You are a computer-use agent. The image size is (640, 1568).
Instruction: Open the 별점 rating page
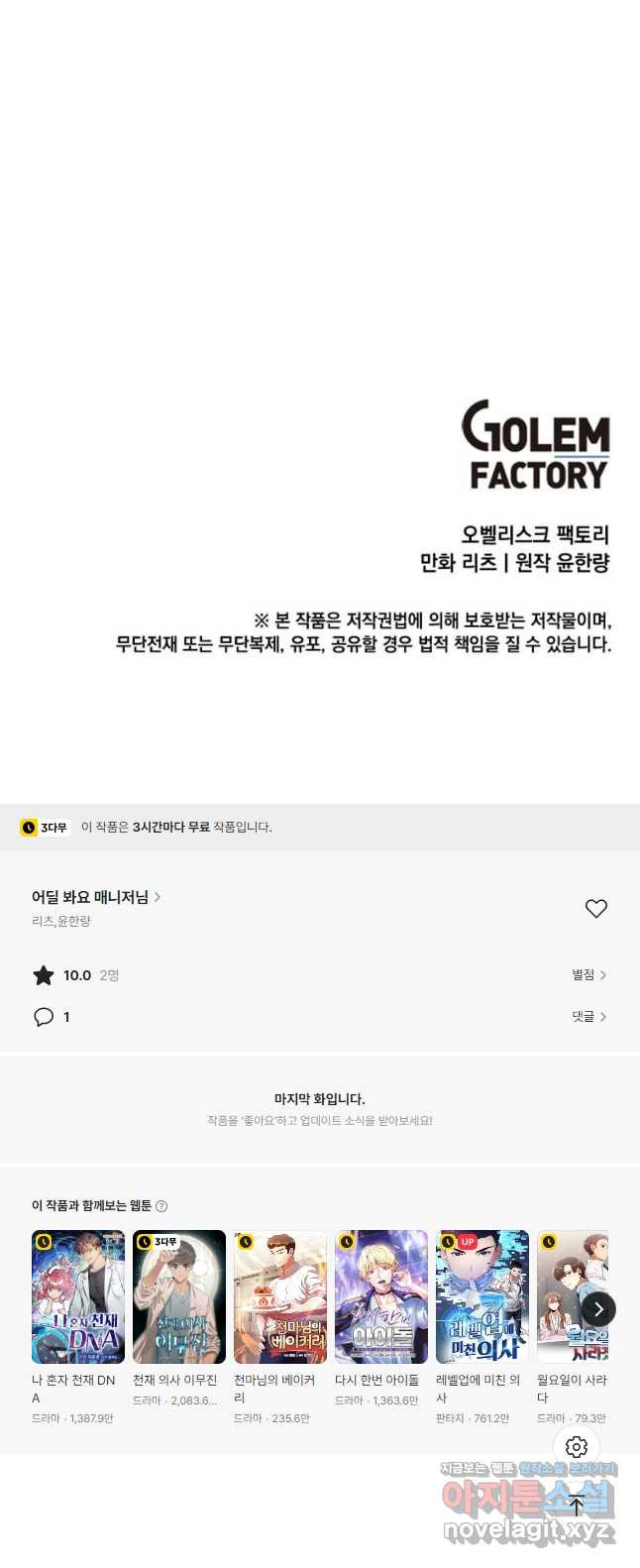[588, 975]
